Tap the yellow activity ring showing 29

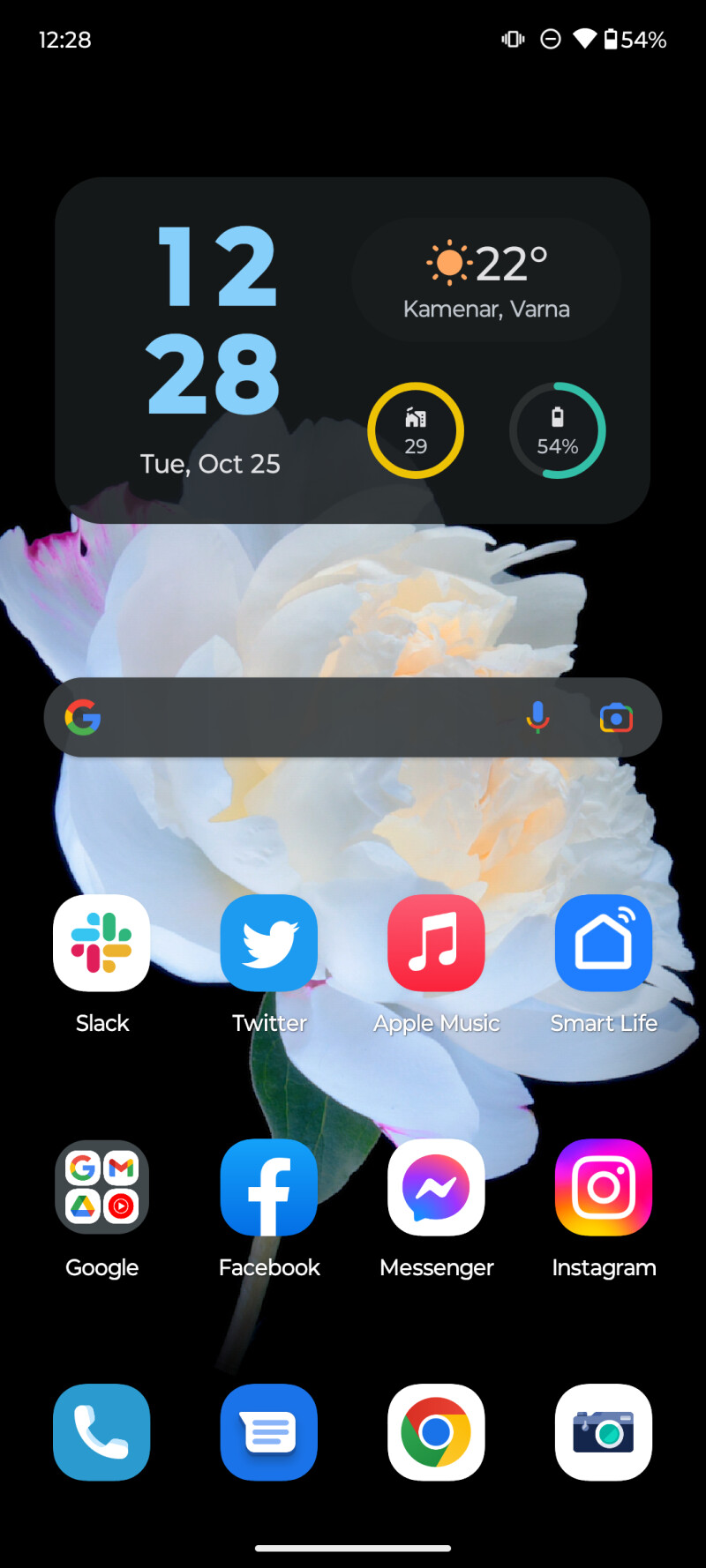click(415, 429)
